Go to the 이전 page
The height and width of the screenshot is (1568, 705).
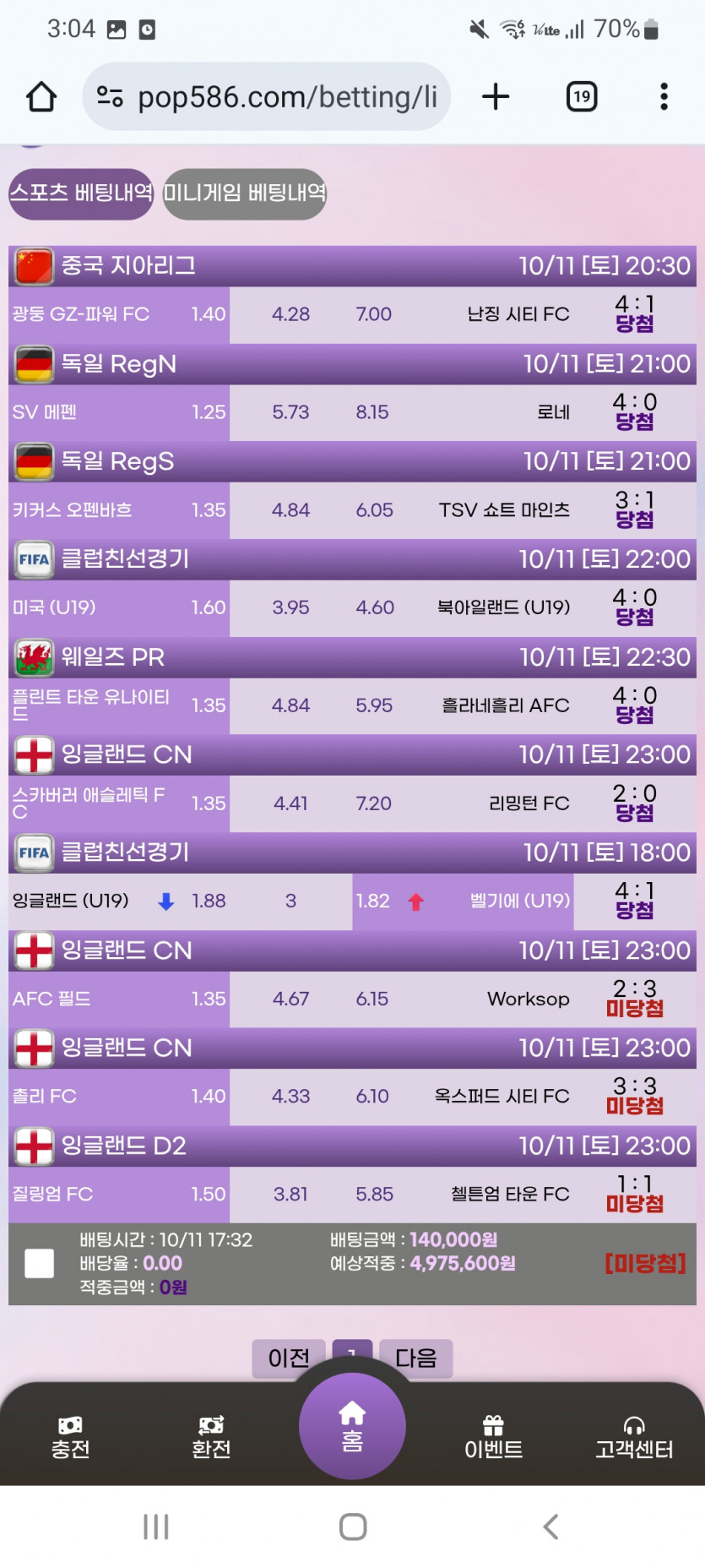[288, 1357]
